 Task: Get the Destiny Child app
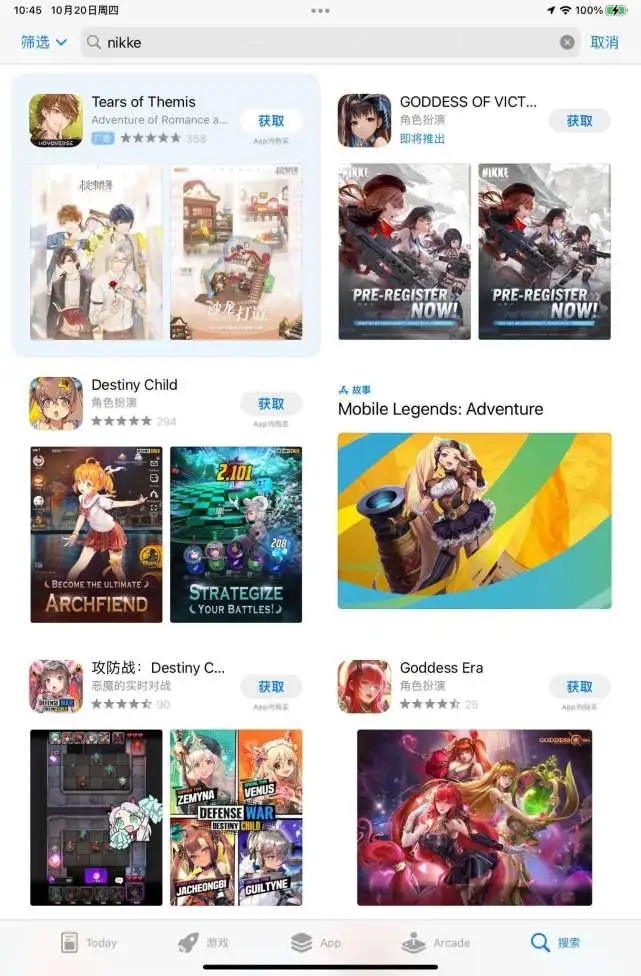271,404
